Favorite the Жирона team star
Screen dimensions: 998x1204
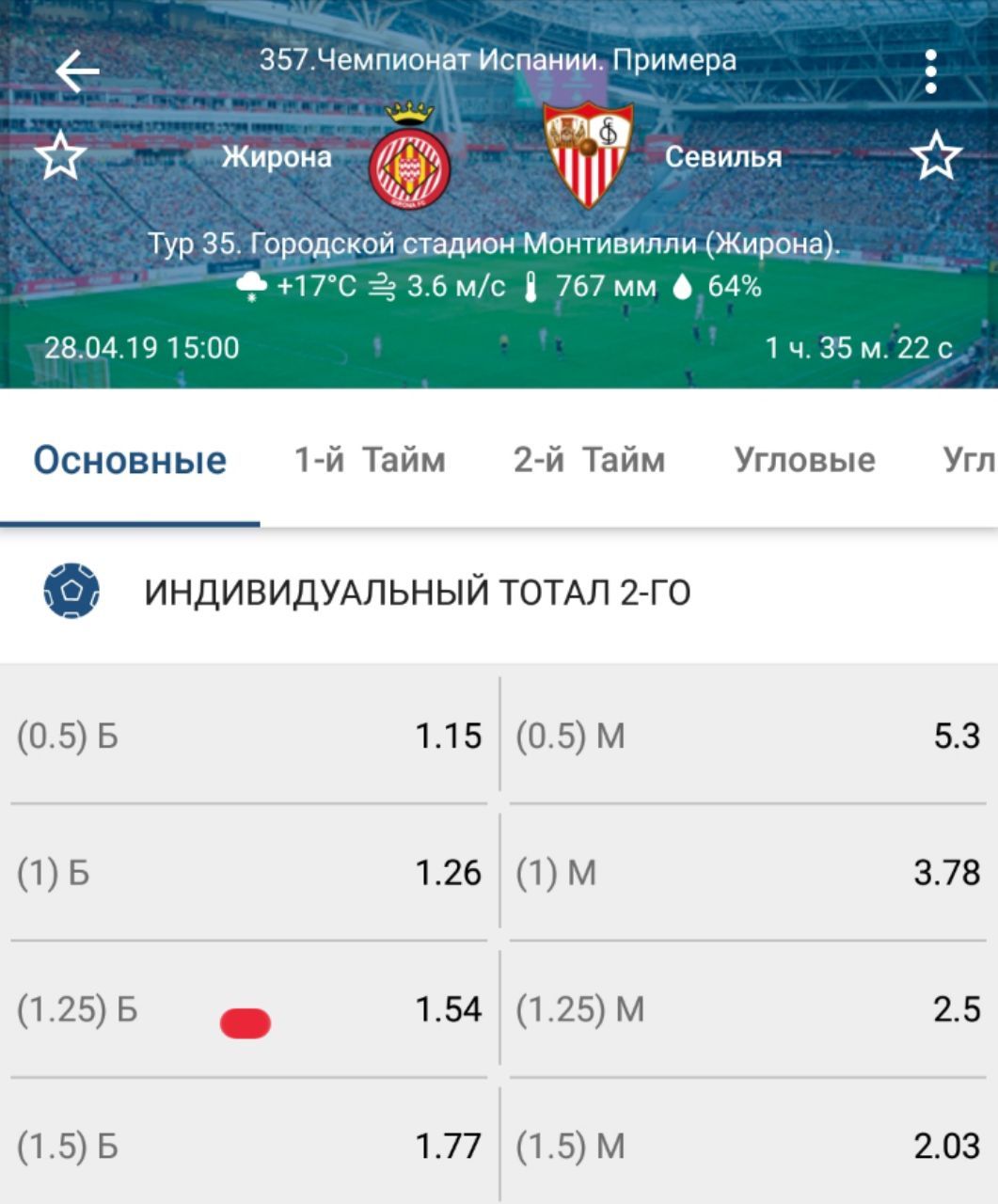pos(61,156)
